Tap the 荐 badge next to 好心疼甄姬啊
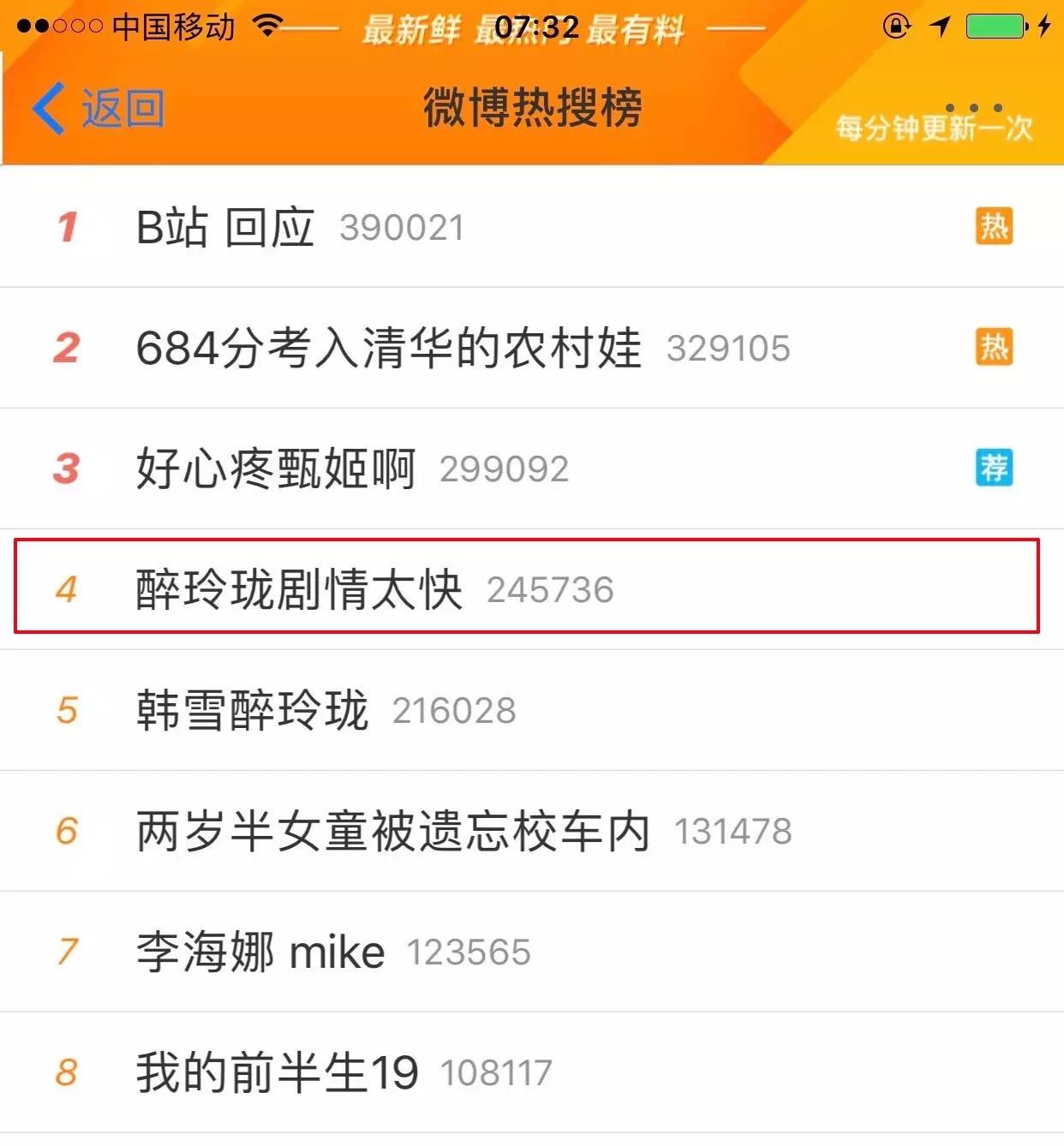Viewport: 1064px width, 1146px height. coord(994,468)
